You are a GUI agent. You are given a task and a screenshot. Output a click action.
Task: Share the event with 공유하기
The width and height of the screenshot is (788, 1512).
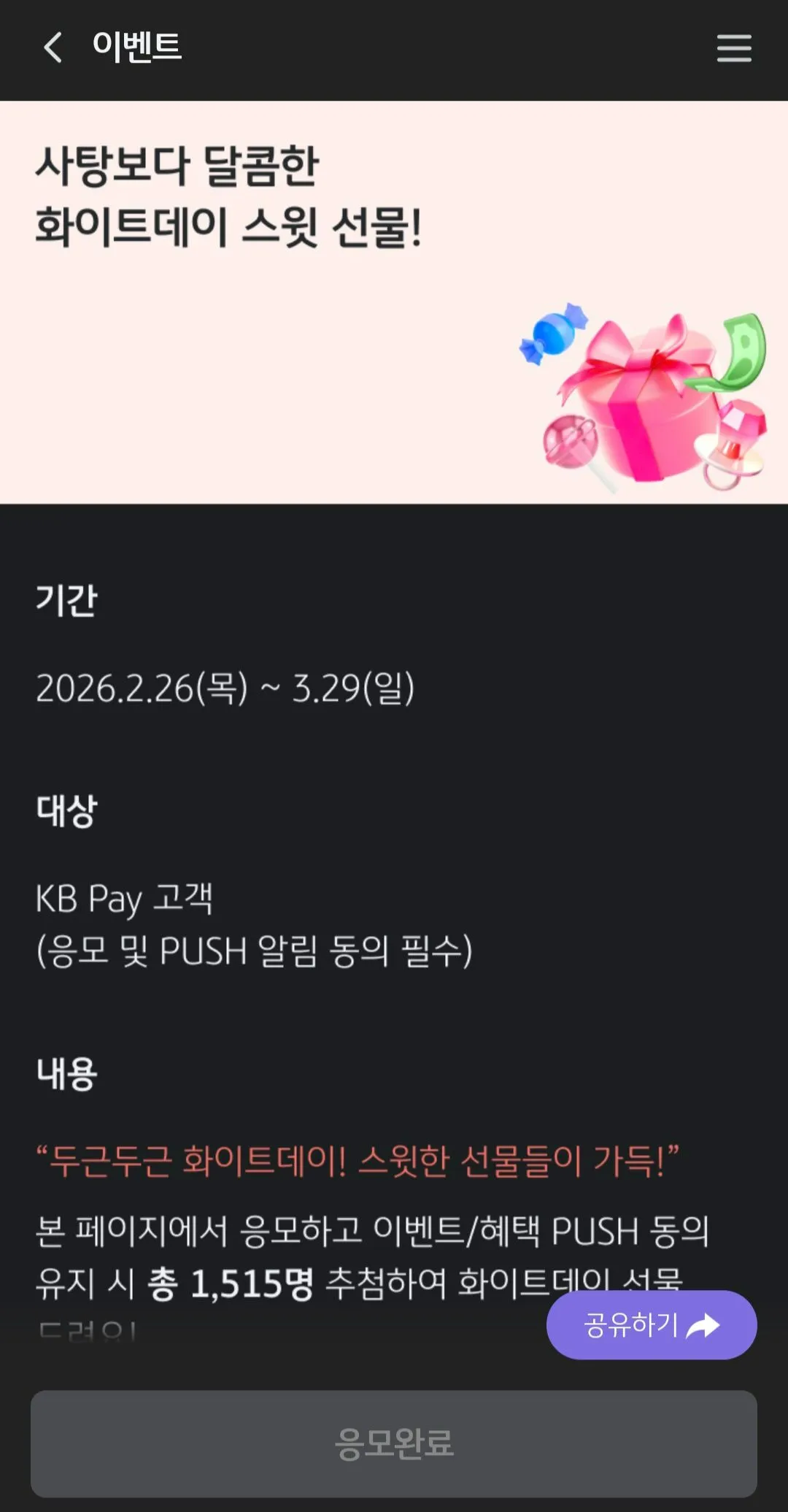pyautogui.click(x=651, y=1324)
